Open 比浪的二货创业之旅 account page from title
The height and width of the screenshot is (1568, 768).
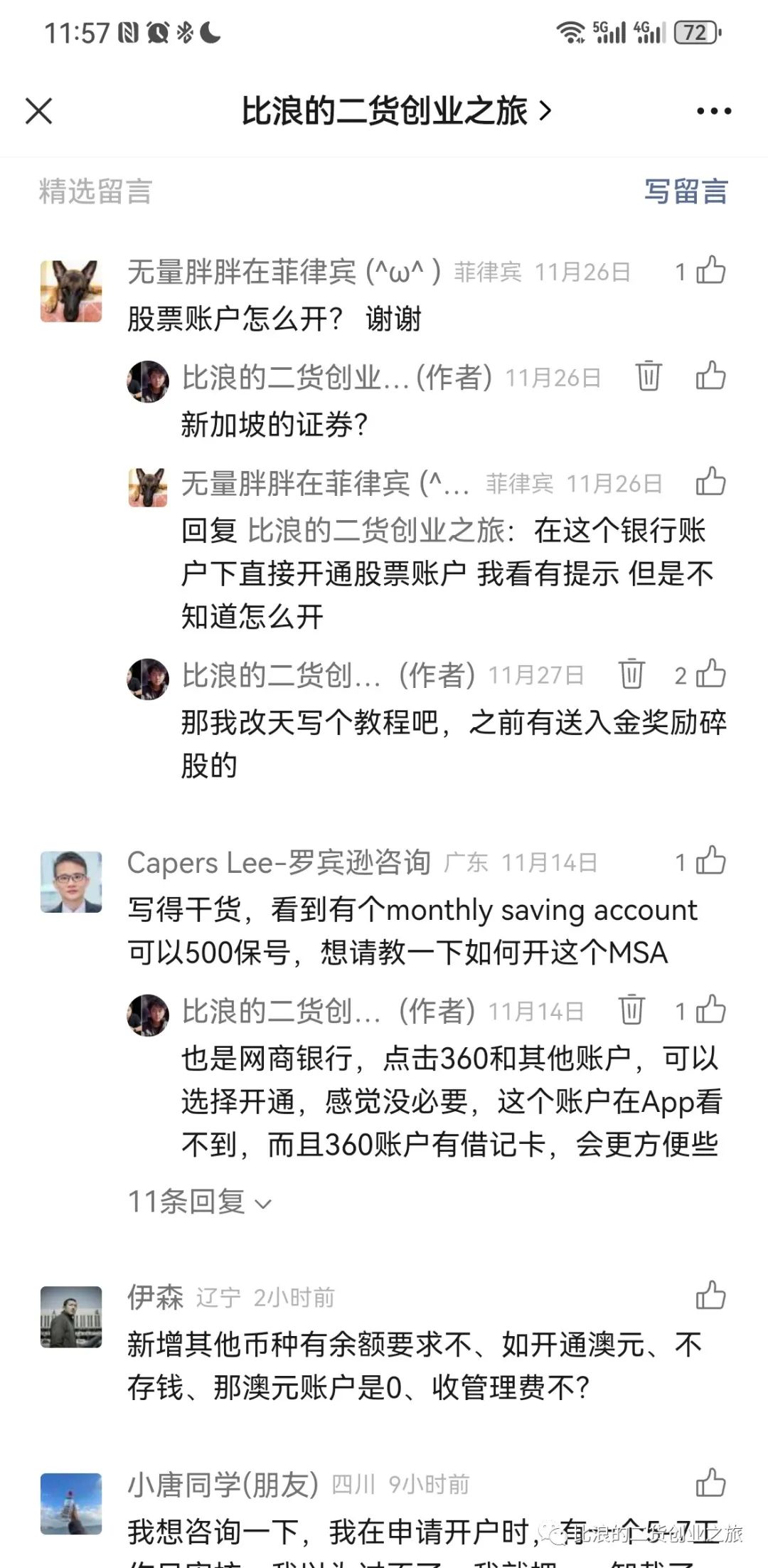[395, 111]
